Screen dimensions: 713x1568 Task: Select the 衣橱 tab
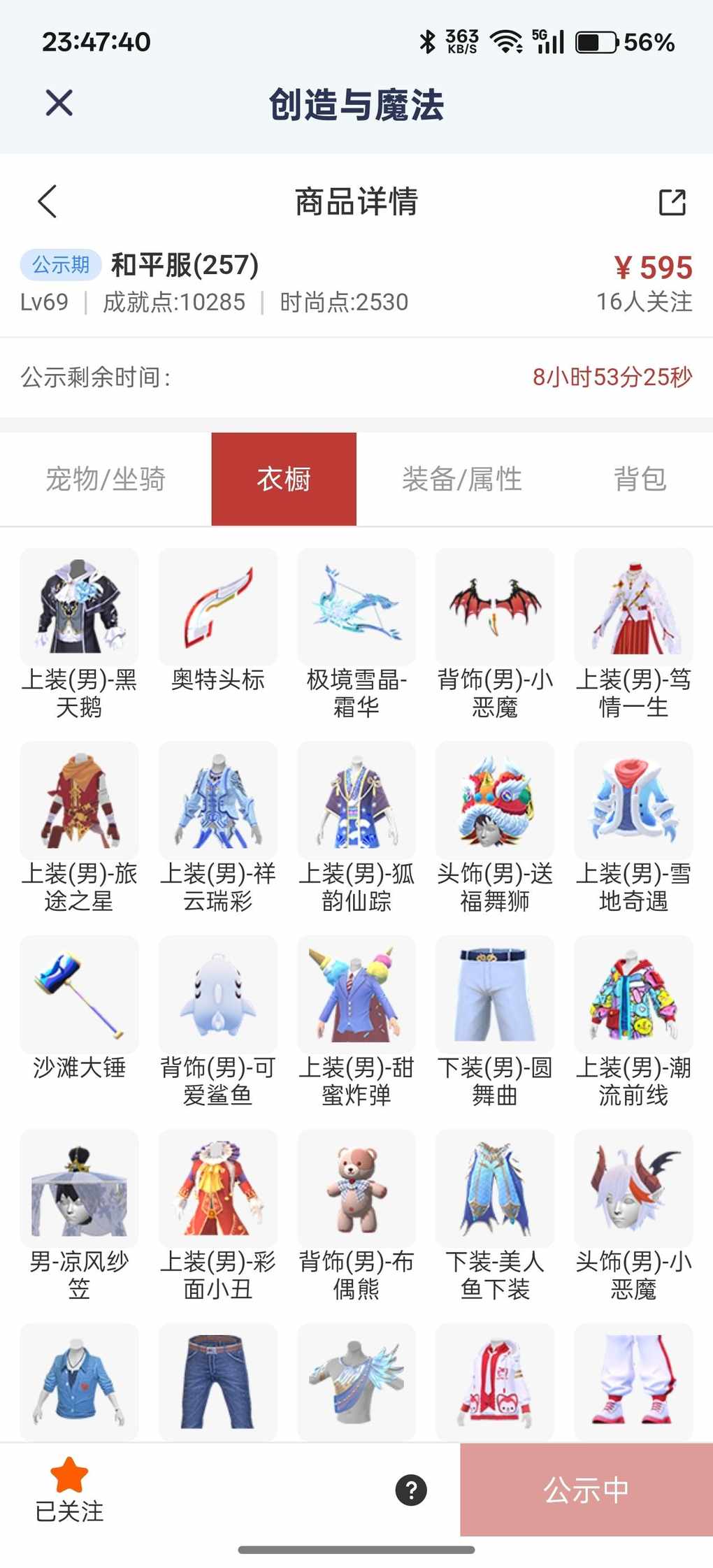(x=284, y=480)
